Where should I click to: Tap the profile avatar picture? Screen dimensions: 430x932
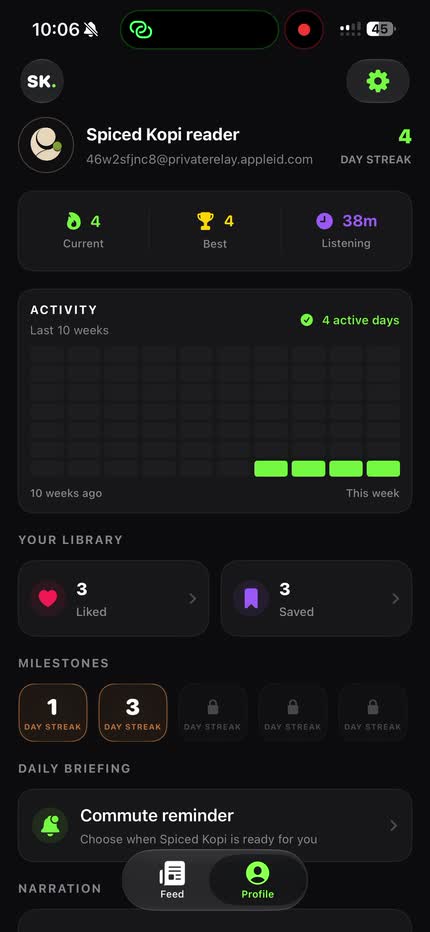click(x=46, y=144)
